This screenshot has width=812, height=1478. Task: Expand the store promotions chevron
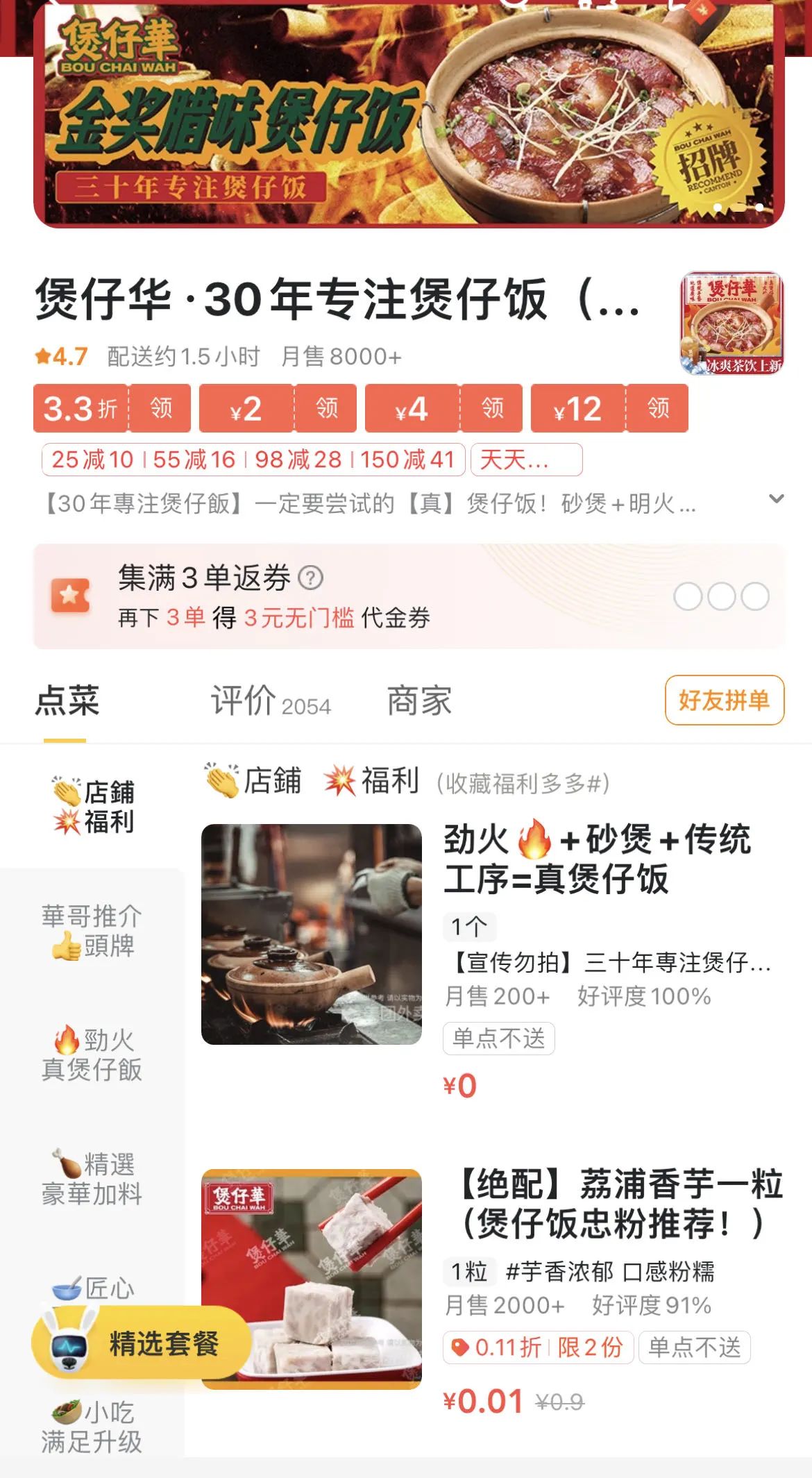777,499
